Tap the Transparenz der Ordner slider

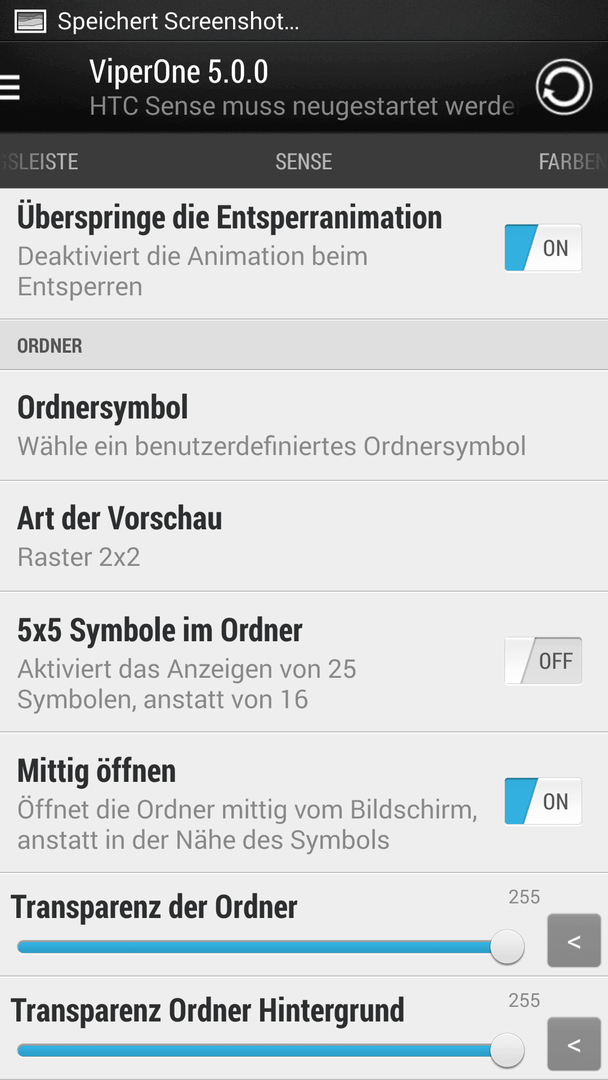270,947
